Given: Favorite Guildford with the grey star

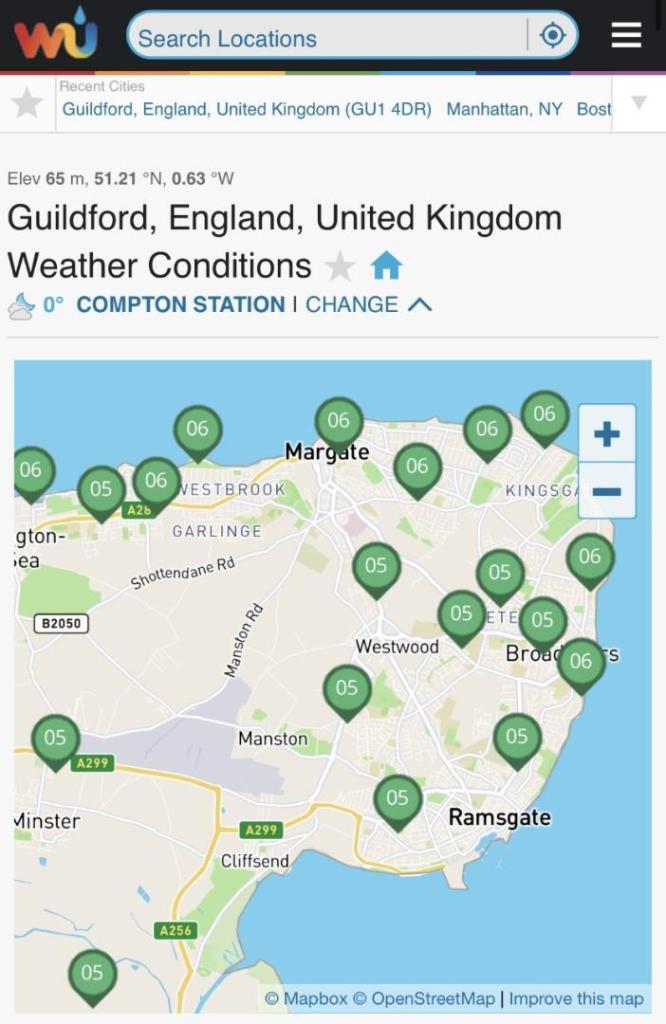Looking at the screenshot, I should point(340,266).
